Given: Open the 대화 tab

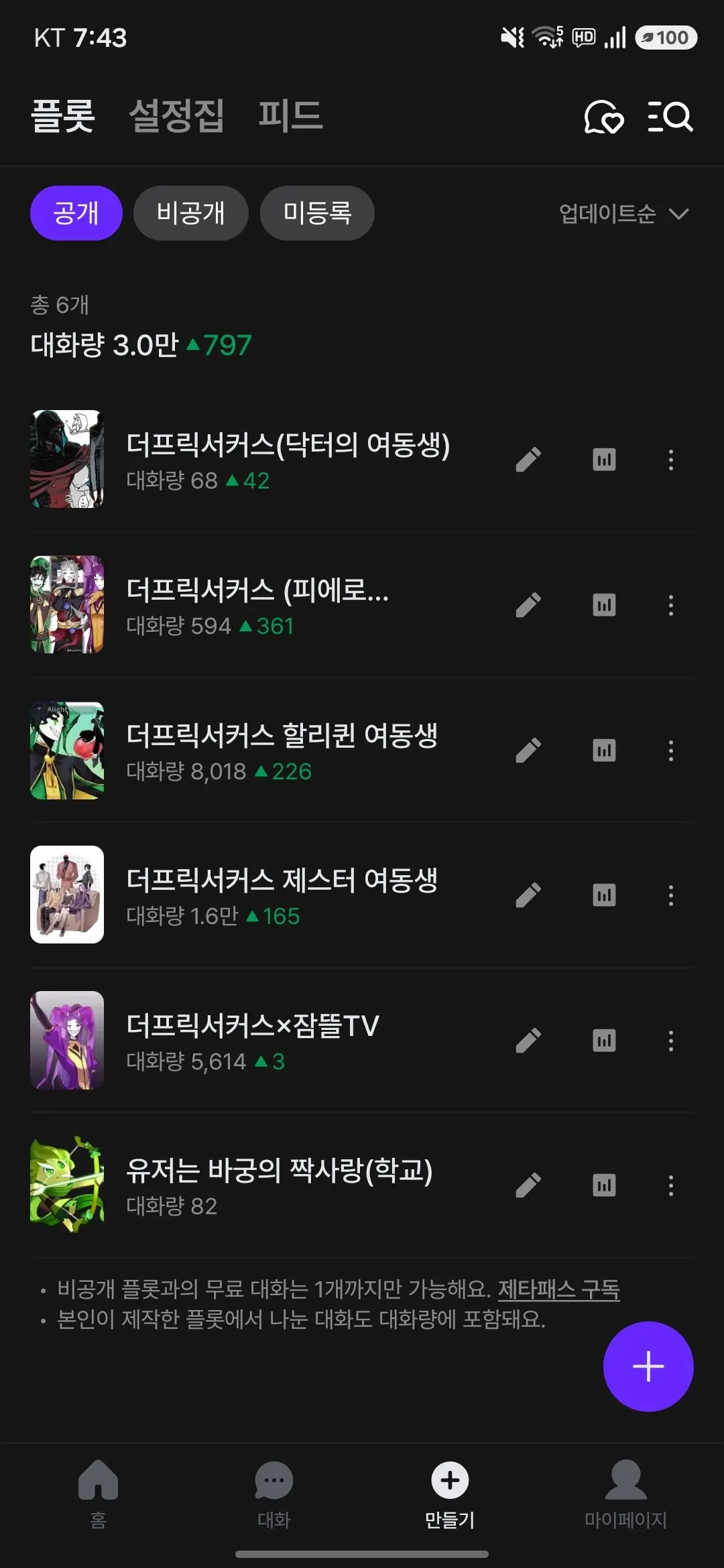Looking at the screenshot, I should [x=274, y=1494].
